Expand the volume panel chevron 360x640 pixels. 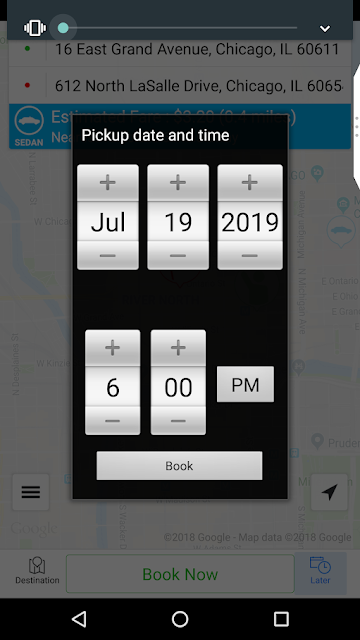325,29
